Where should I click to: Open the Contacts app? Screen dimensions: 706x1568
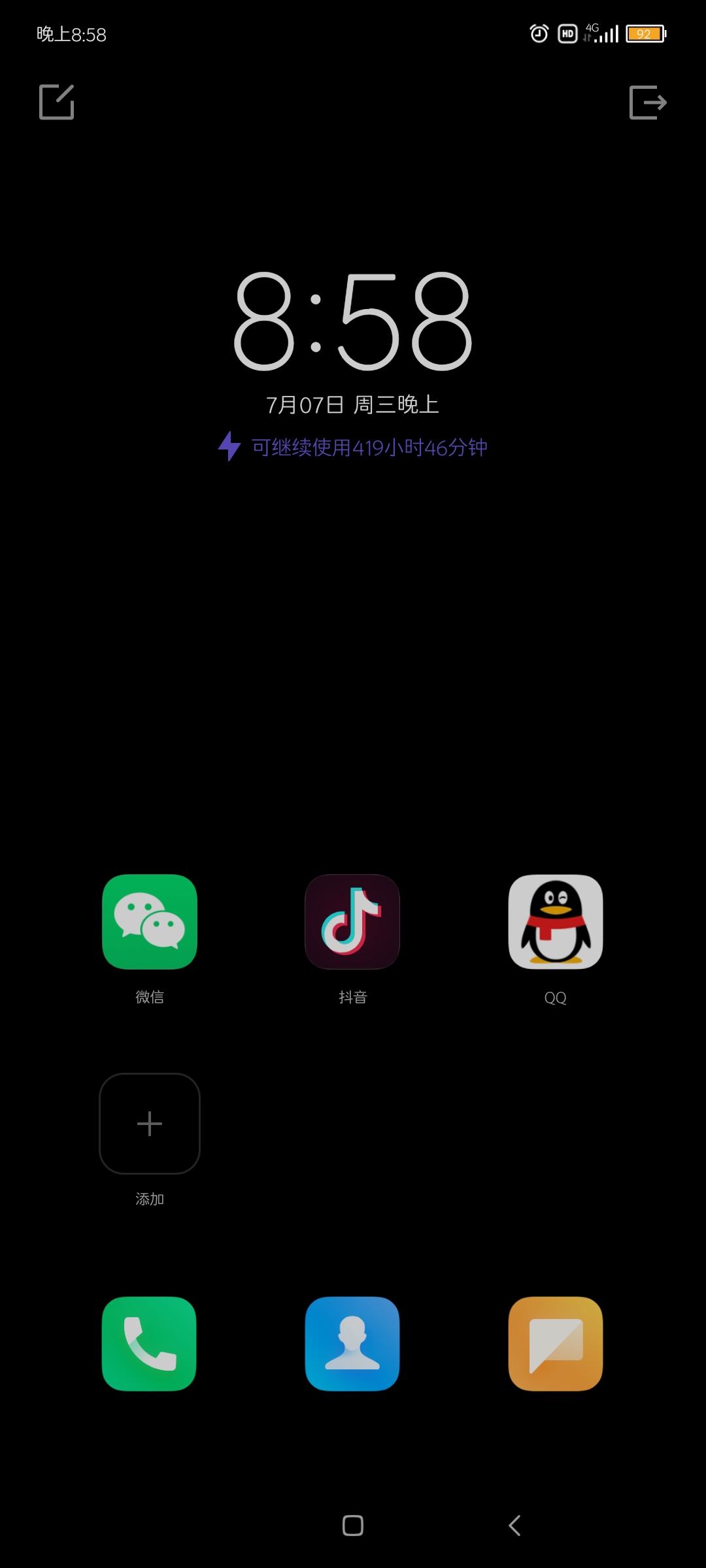tap(352, 1344)
